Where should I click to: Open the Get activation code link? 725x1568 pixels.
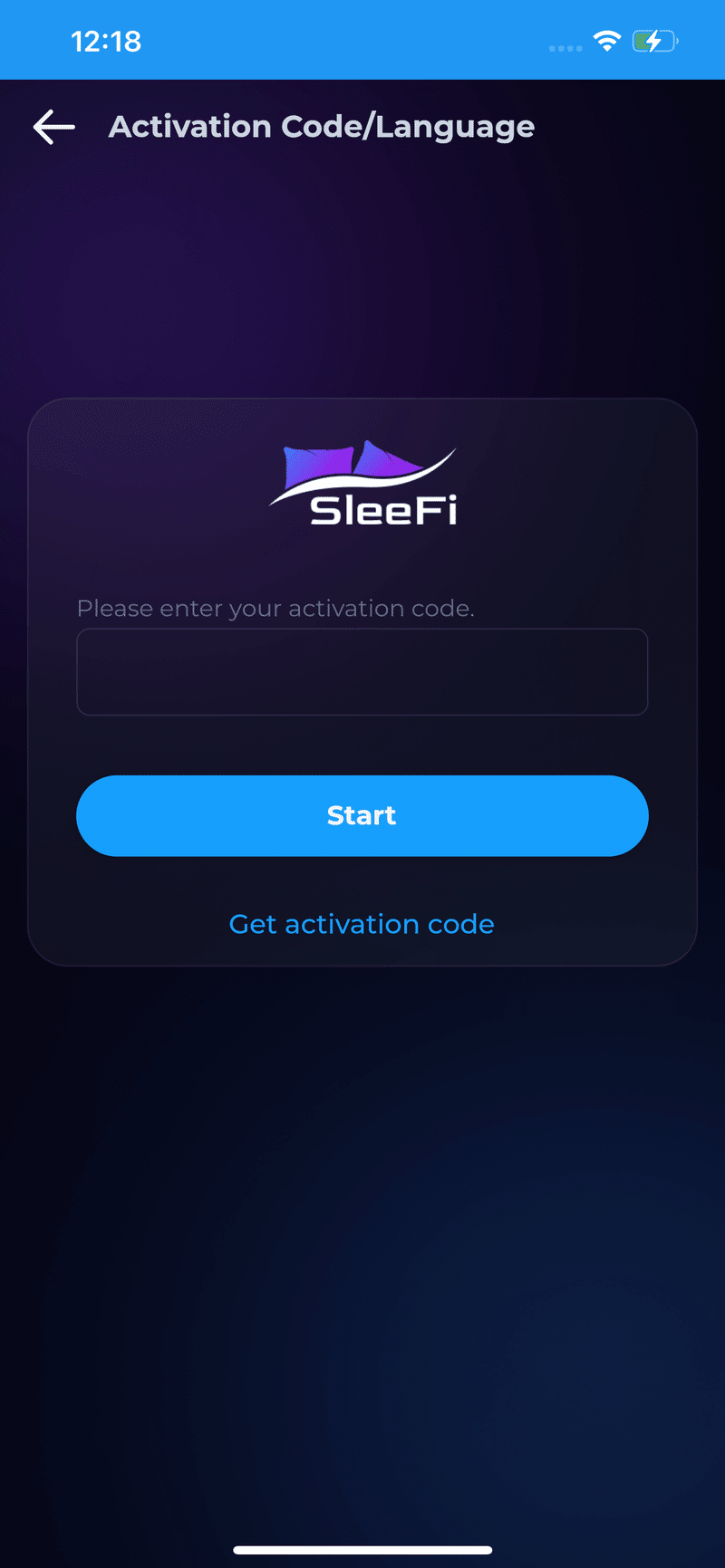tap(362, 924)
